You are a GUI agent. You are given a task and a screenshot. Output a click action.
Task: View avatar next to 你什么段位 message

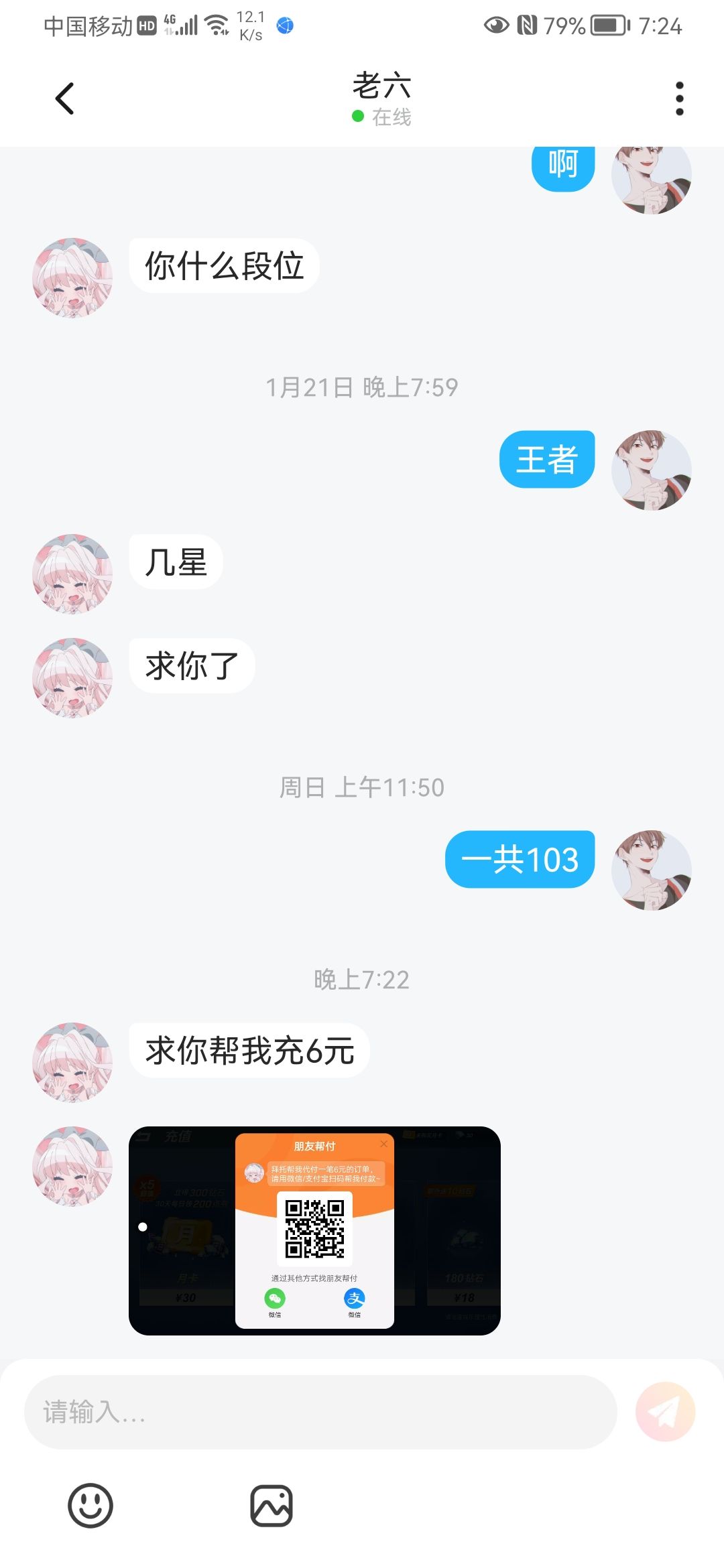pyautogui.click(x=72, y=277)
